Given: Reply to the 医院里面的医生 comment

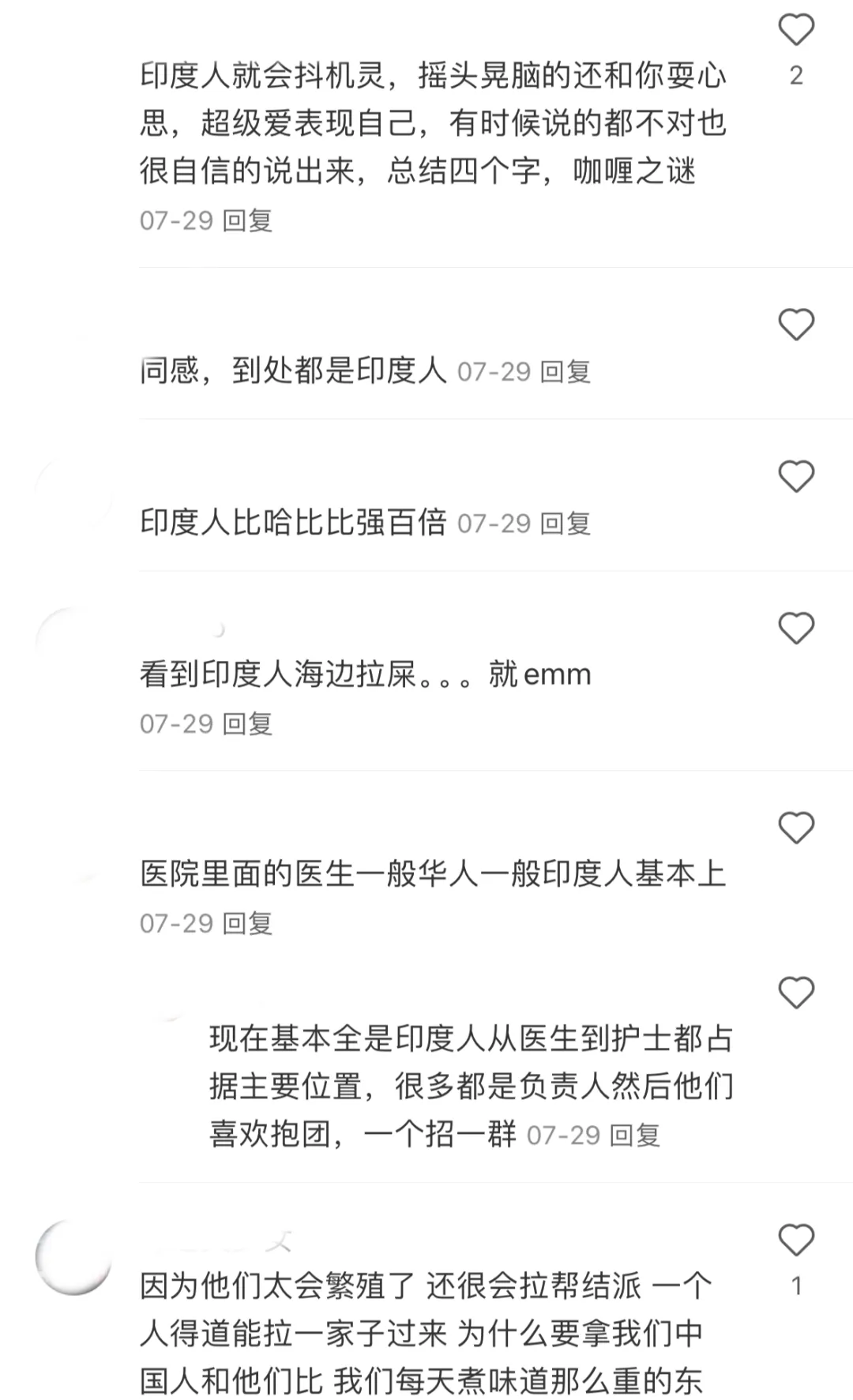Looking at the screenshot, I should [x=247, y=923].
